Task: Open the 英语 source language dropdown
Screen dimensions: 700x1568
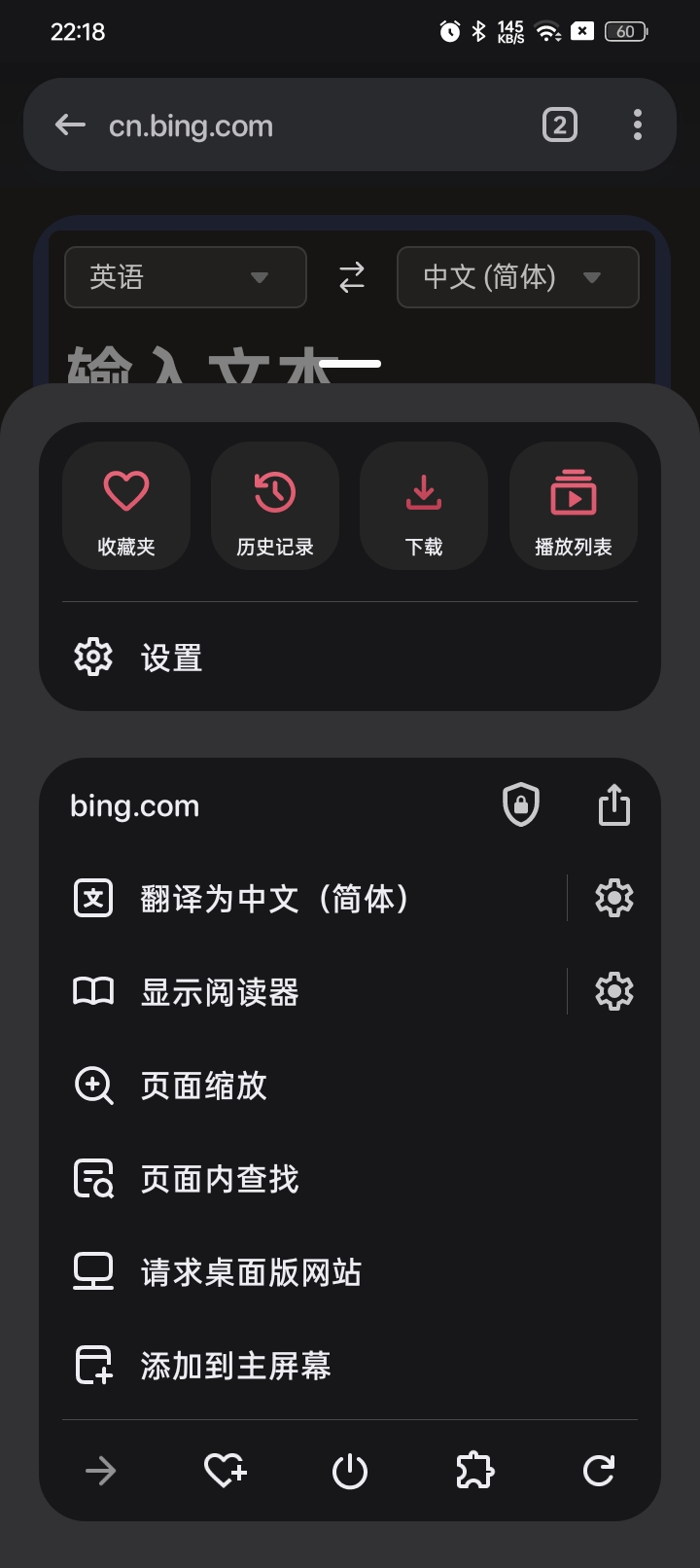Action: click(185, 277)
